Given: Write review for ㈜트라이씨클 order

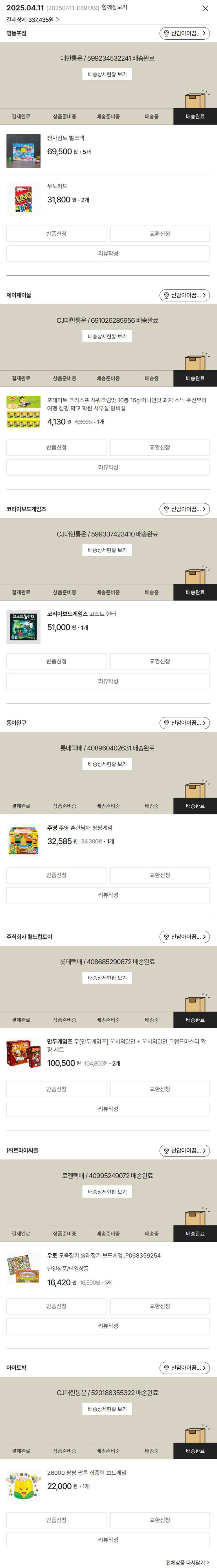Looking at the screenshot, I should tap(108, 1326).
